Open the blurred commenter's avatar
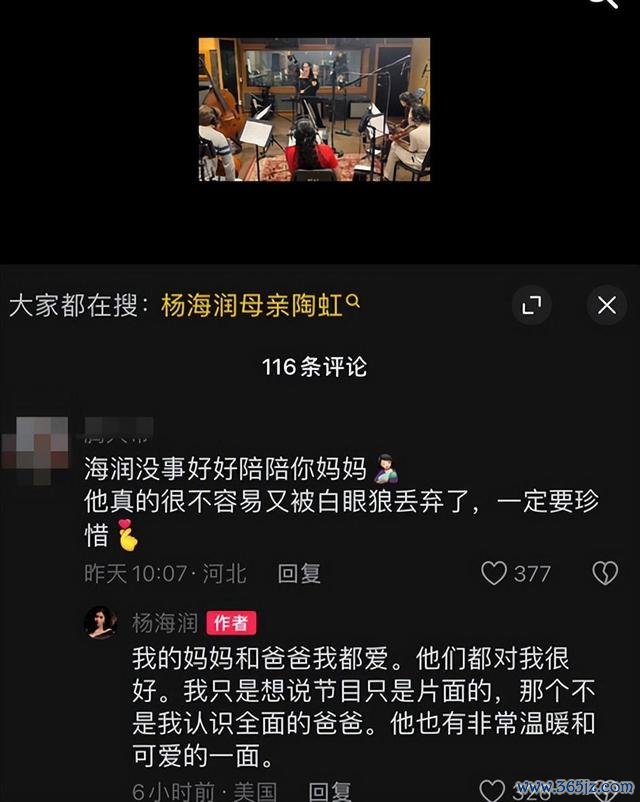Viewport: 640px width, 802px height. 35,449
